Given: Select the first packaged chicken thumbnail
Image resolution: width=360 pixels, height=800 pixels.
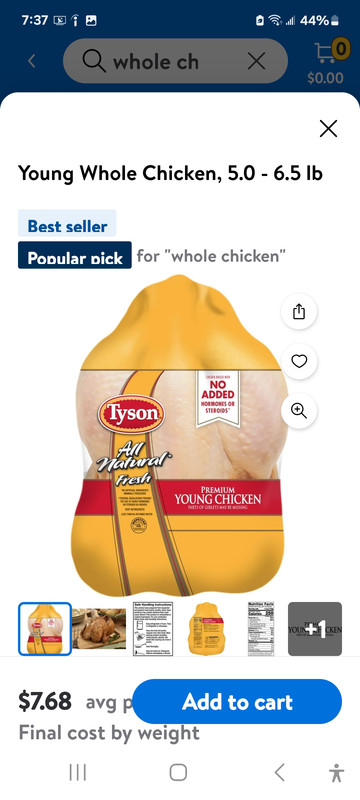Looking at the screenshot, I should [45, 629].
